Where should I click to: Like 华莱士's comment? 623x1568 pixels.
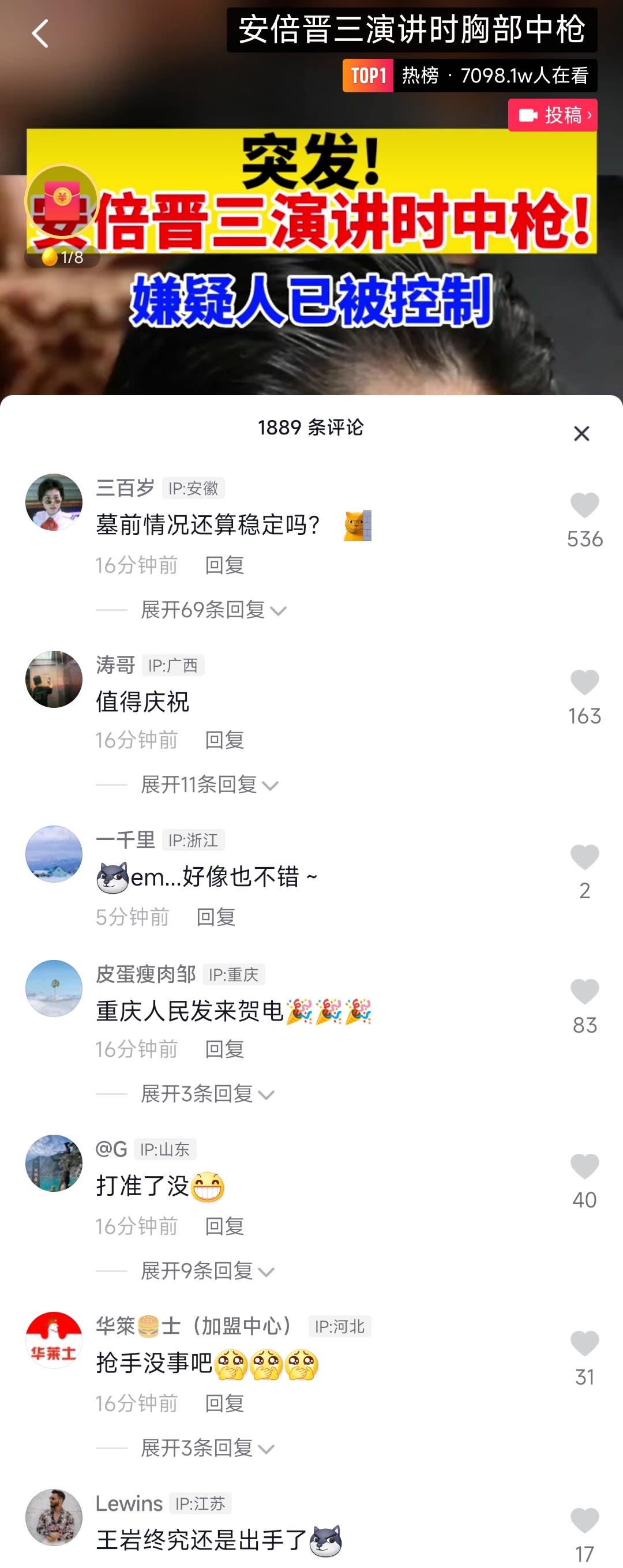[x=584, y=1344]
